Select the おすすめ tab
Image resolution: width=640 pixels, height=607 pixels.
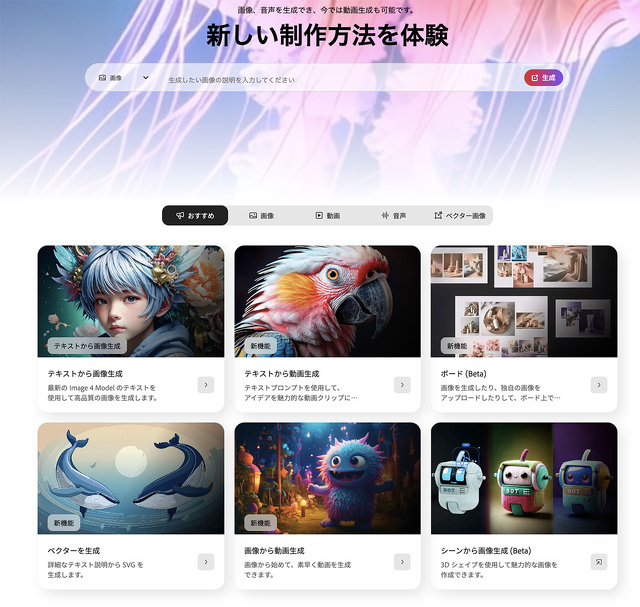pos(195,215)
